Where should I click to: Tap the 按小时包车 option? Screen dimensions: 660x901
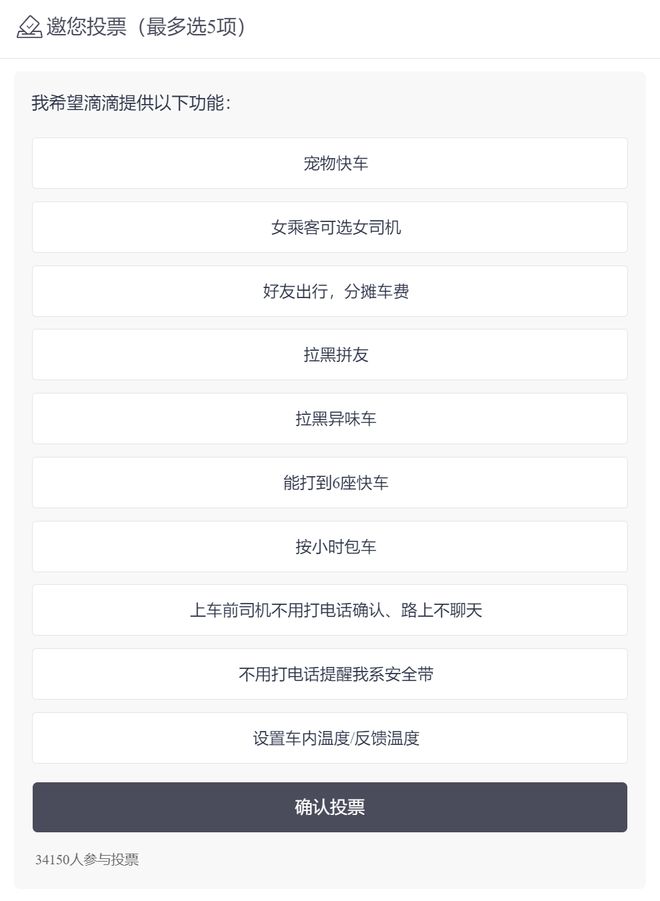pos(330,547)
